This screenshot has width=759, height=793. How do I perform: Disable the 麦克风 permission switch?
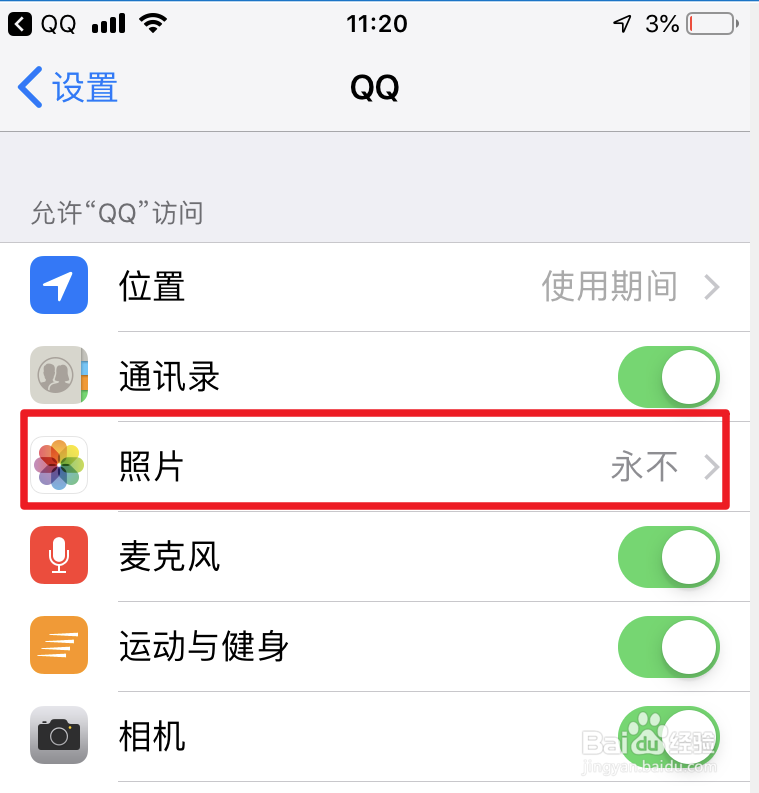pos(668,556)
